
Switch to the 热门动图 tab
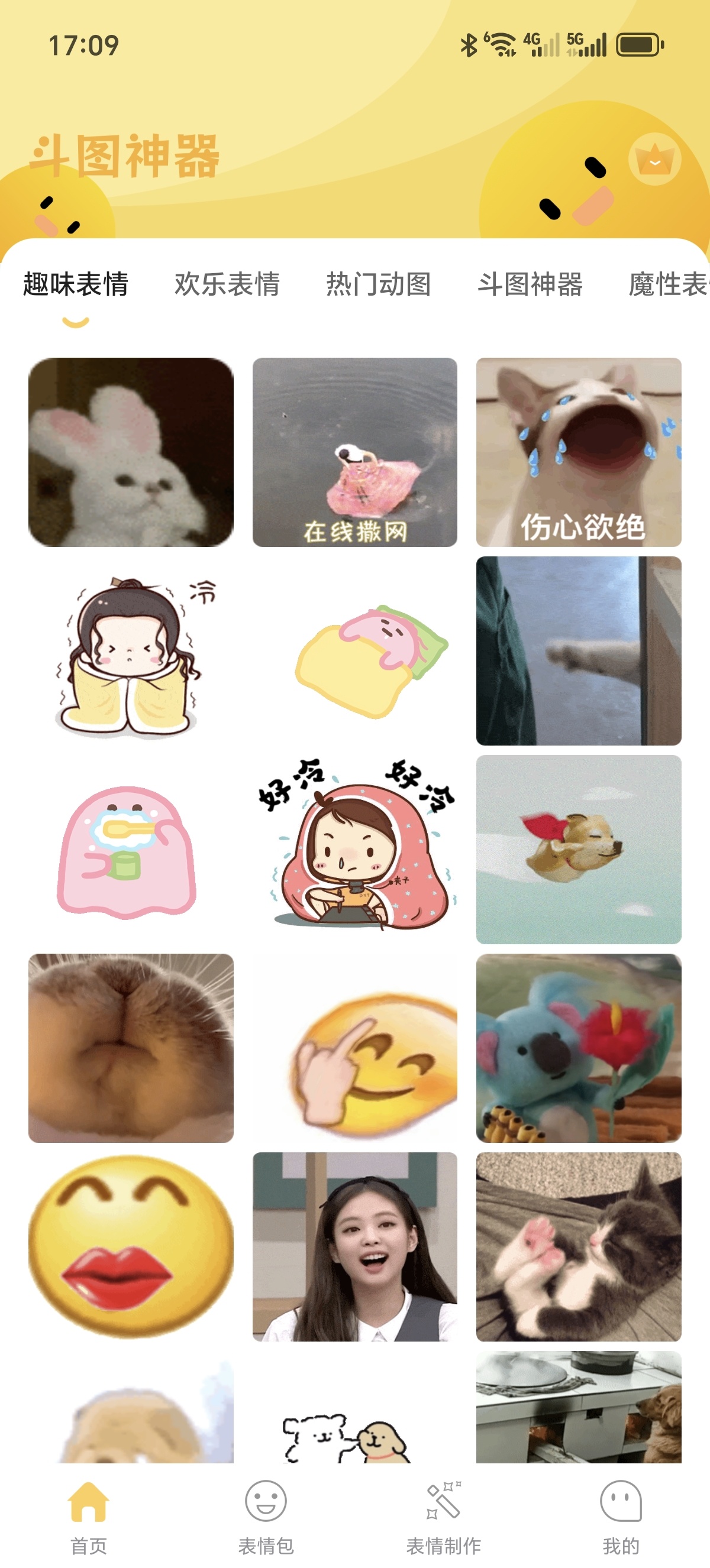point(378,284)
